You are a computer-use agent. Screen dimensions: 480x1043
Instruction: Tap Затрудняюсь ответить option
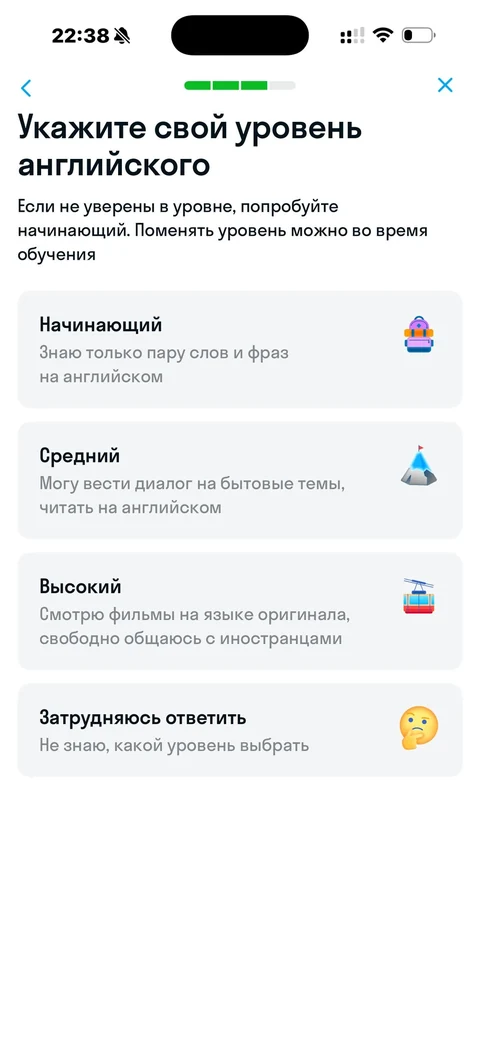click(239, 730)
